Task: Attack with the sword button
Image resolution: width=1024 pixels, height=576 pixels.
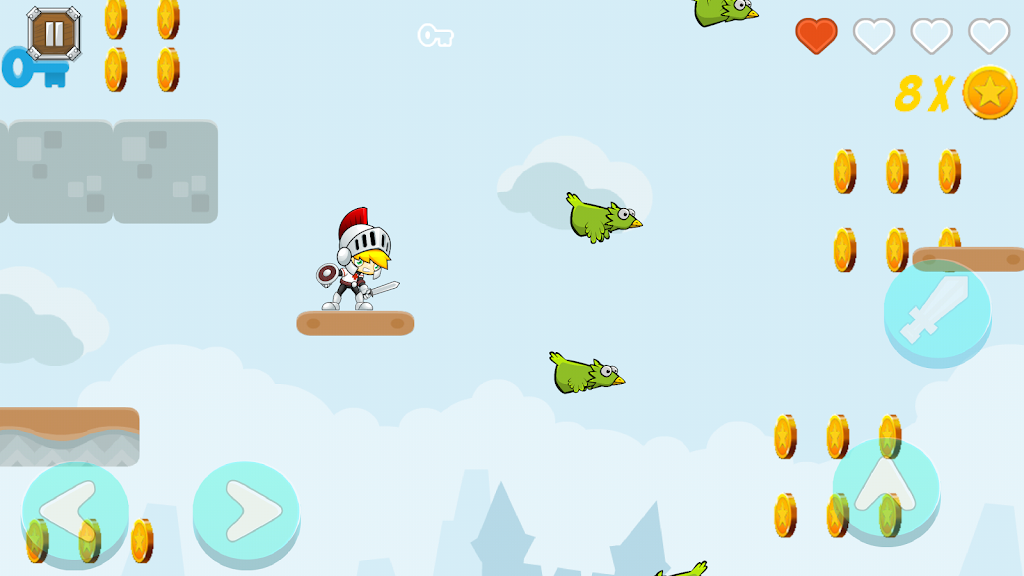Action: [937, 312]
